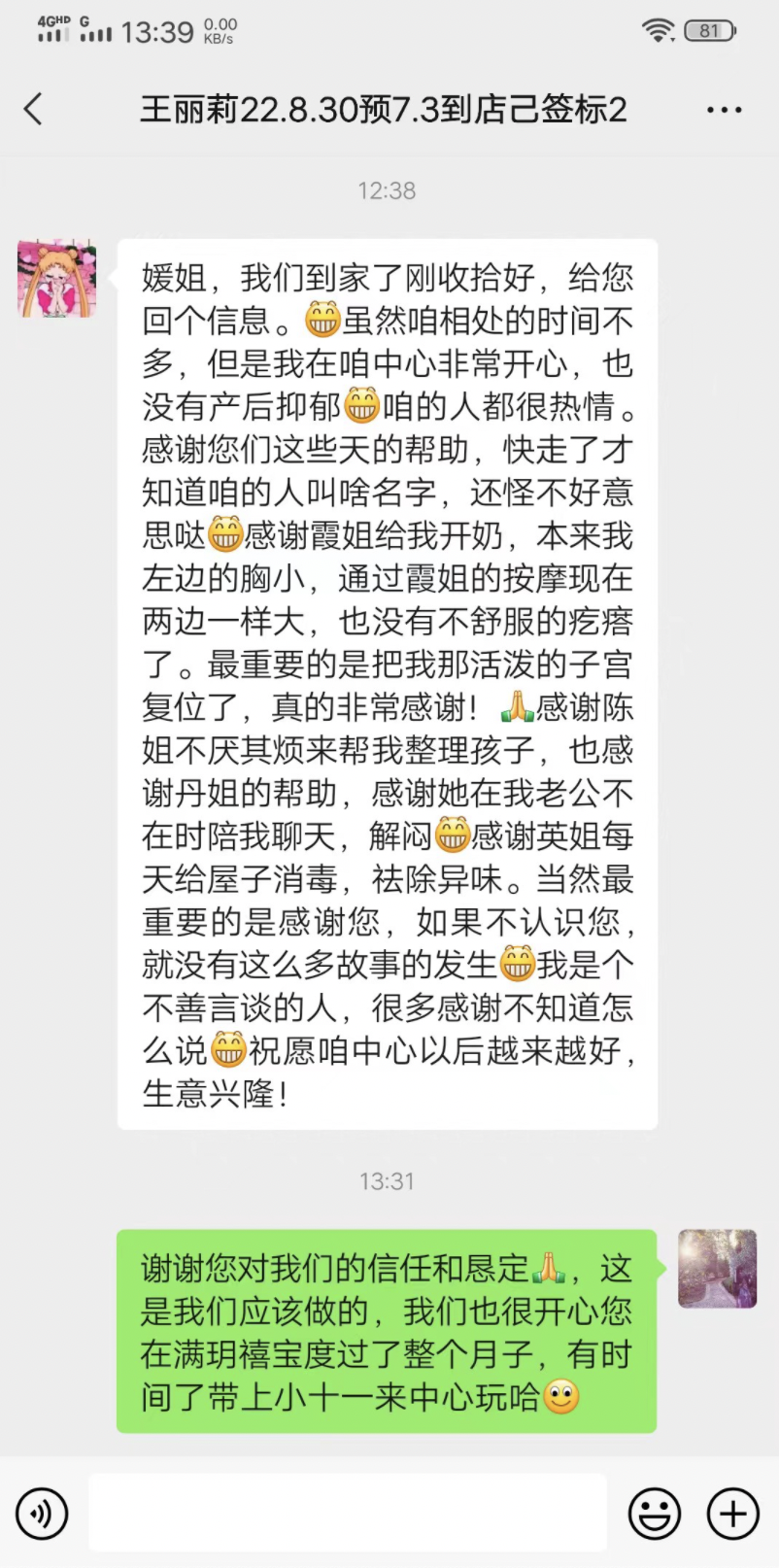Image resolution: width=779 pixels, height=1568 pixels.
Task: Toggle speaker output for voice messages
Action: (42, 1513)
